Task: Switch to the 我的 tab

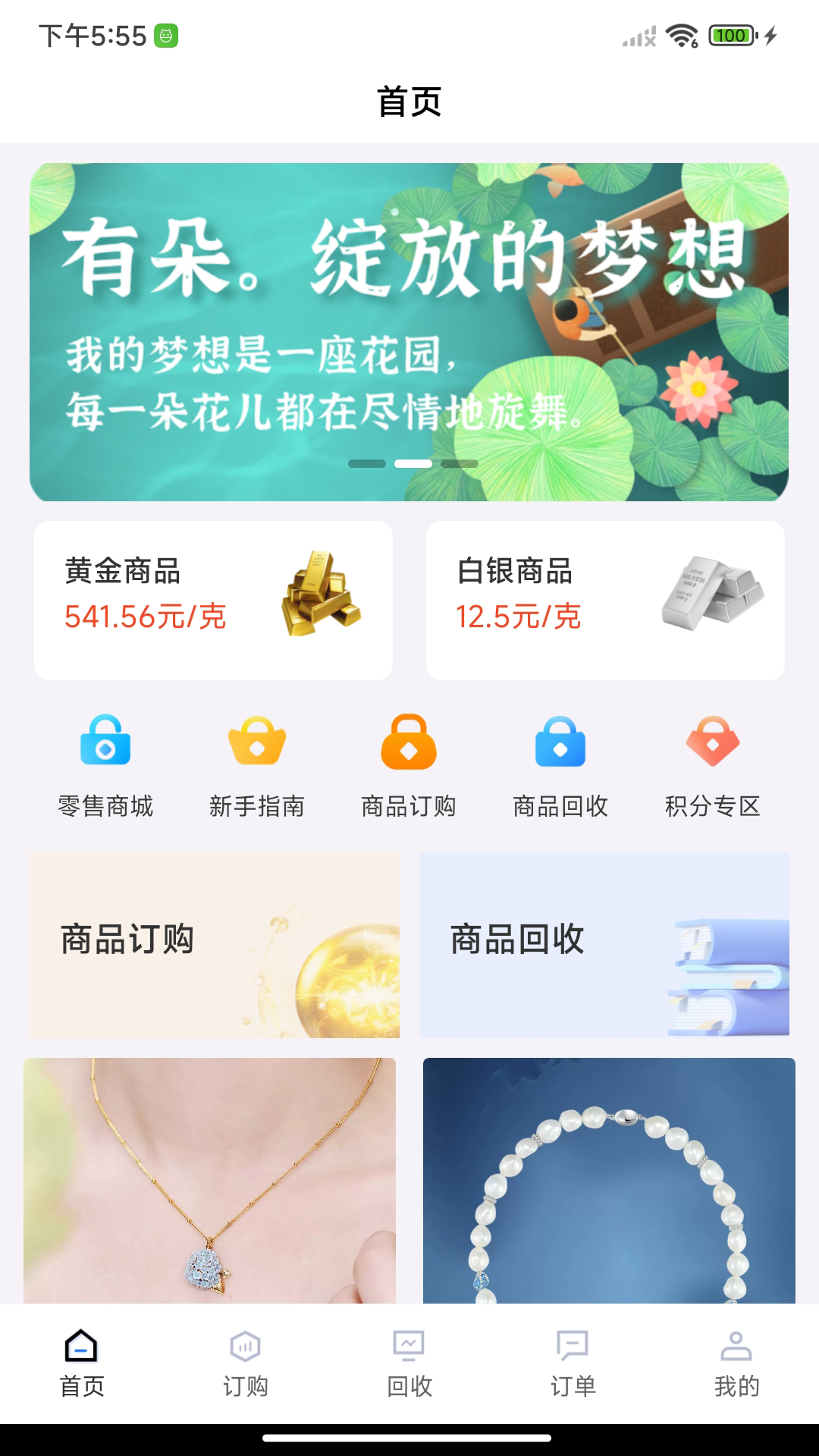Action: pyautogui.click(x=736, y=1380)
